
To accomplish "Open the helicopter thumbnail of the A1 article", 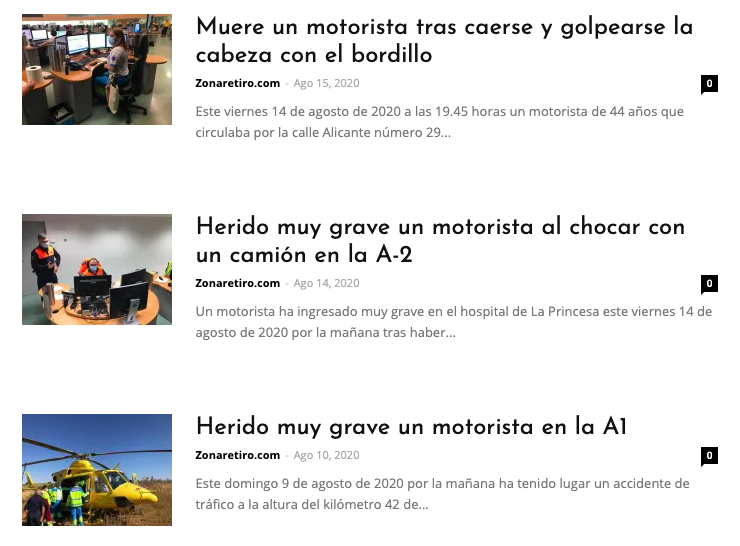I will [x=97, y=469].
